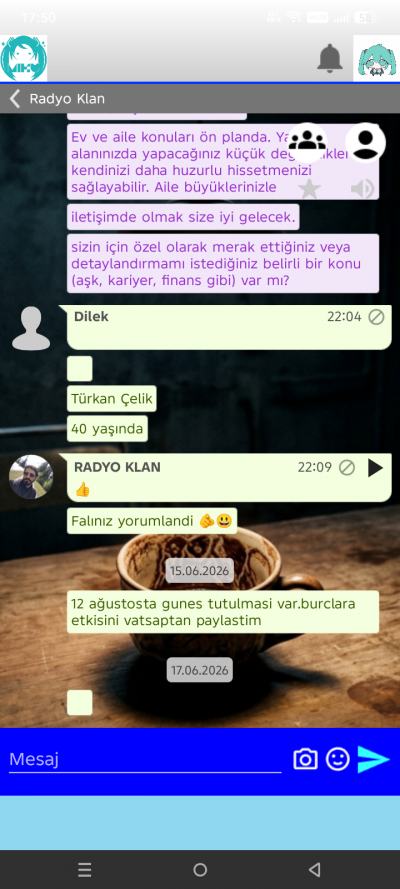
Task: Go to the system home screen
Action: point(200,870)
